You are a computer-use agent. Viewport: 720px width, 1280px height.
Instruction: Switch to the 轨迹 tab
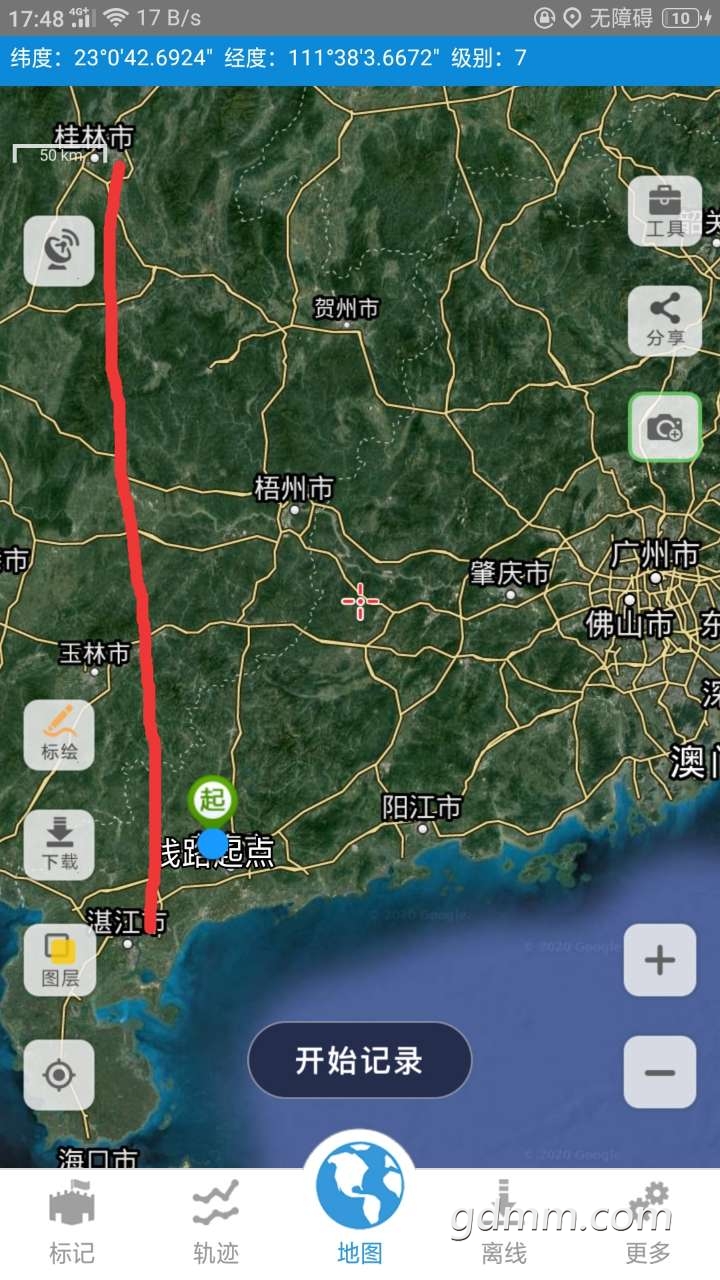[216, 1222]
